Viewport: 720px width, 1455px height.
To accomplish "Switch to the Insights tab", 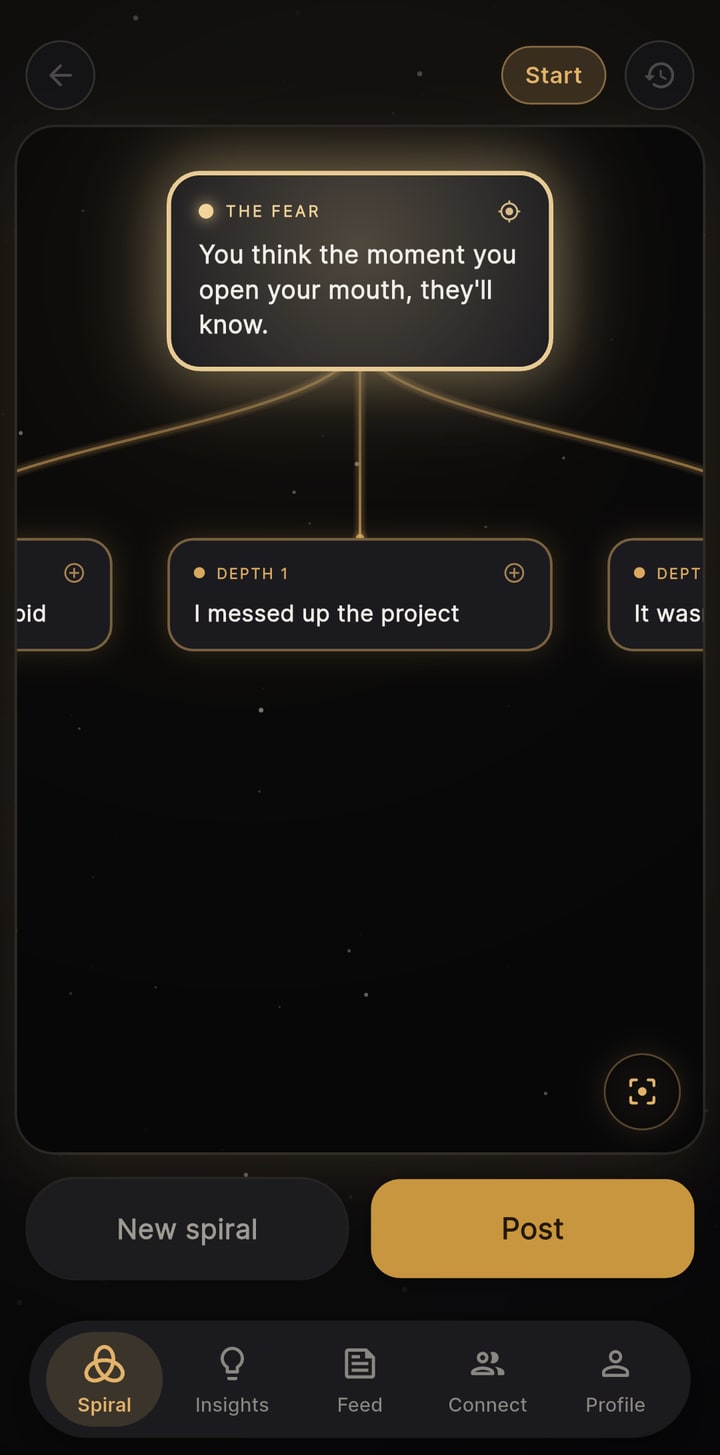I will 232,1380.
